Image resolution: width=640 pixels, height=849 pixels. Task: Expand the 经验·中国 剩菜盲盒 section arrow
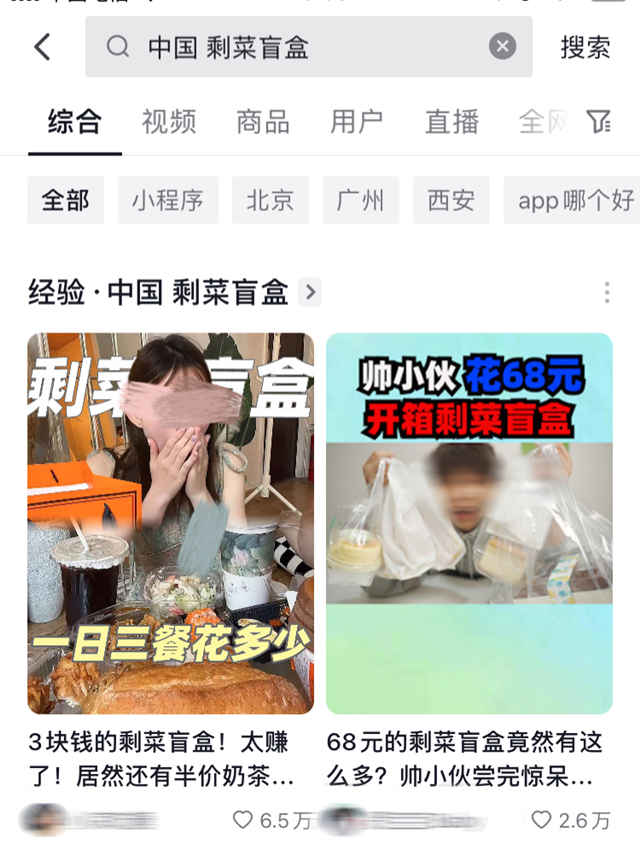[x=311, y=293]
